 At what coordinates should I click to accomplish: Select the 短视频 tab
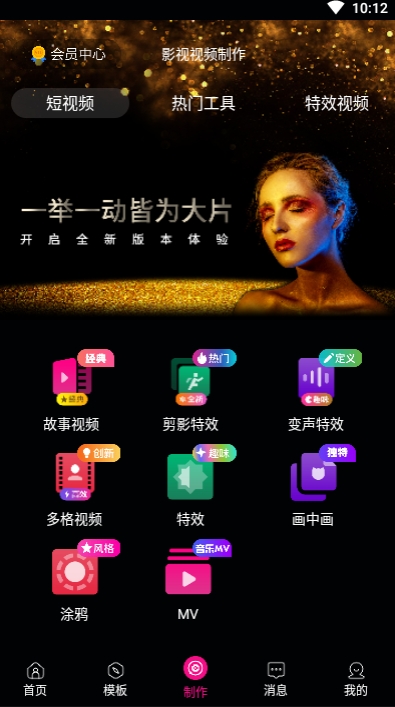click(x=70, y=103)
